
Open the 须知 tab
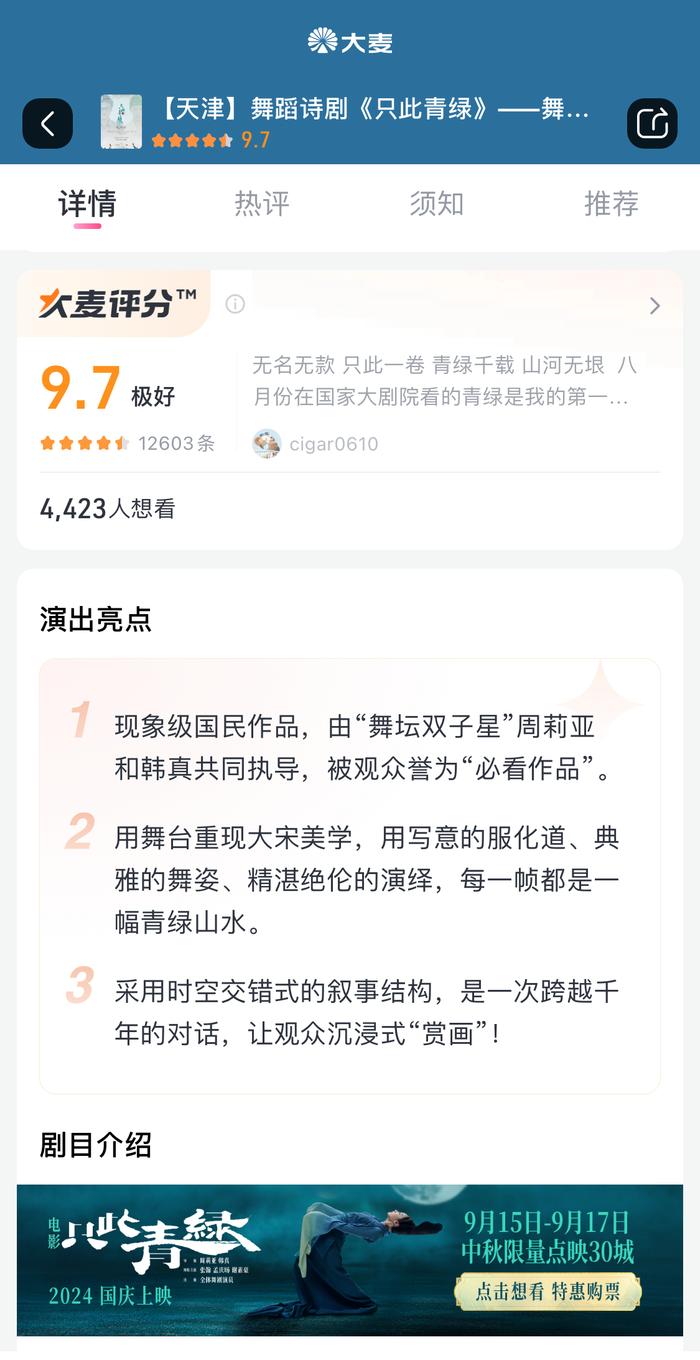(x=437, y=204)
